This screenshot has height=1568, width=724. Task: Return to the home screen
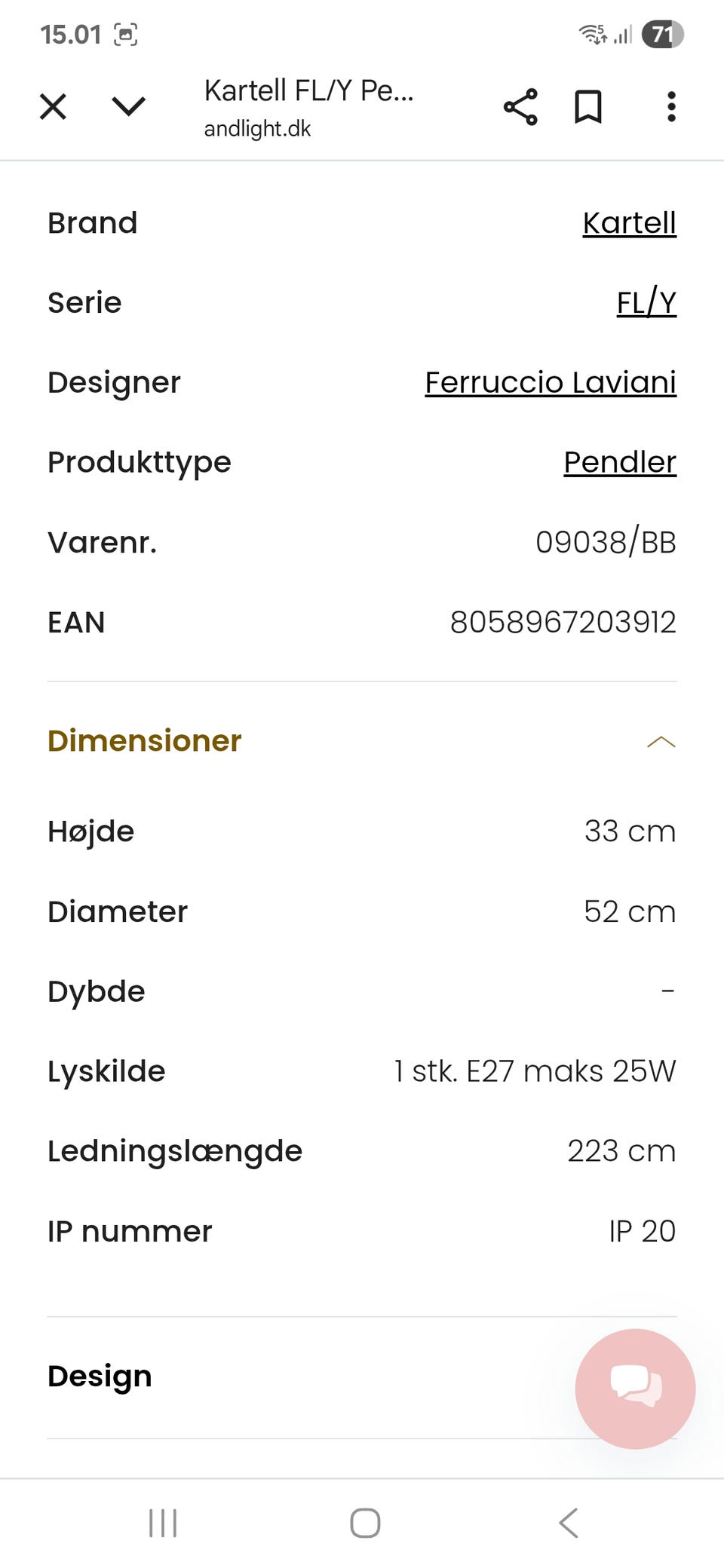(365, 1523)
